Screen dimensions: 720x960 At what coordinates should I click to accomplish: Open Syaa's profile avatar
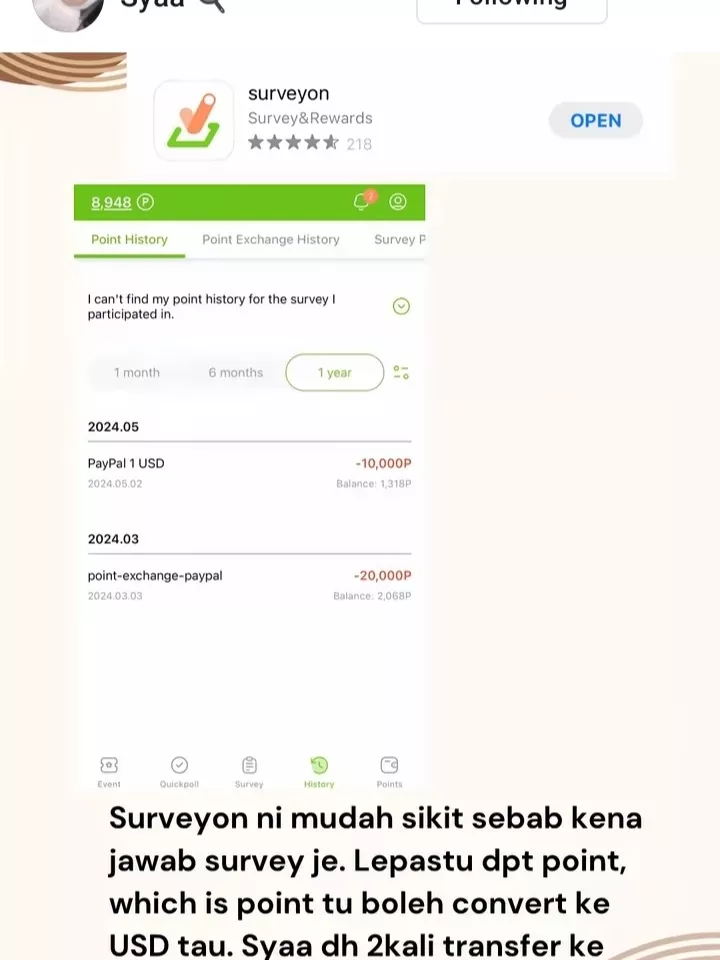pos(68,10)
